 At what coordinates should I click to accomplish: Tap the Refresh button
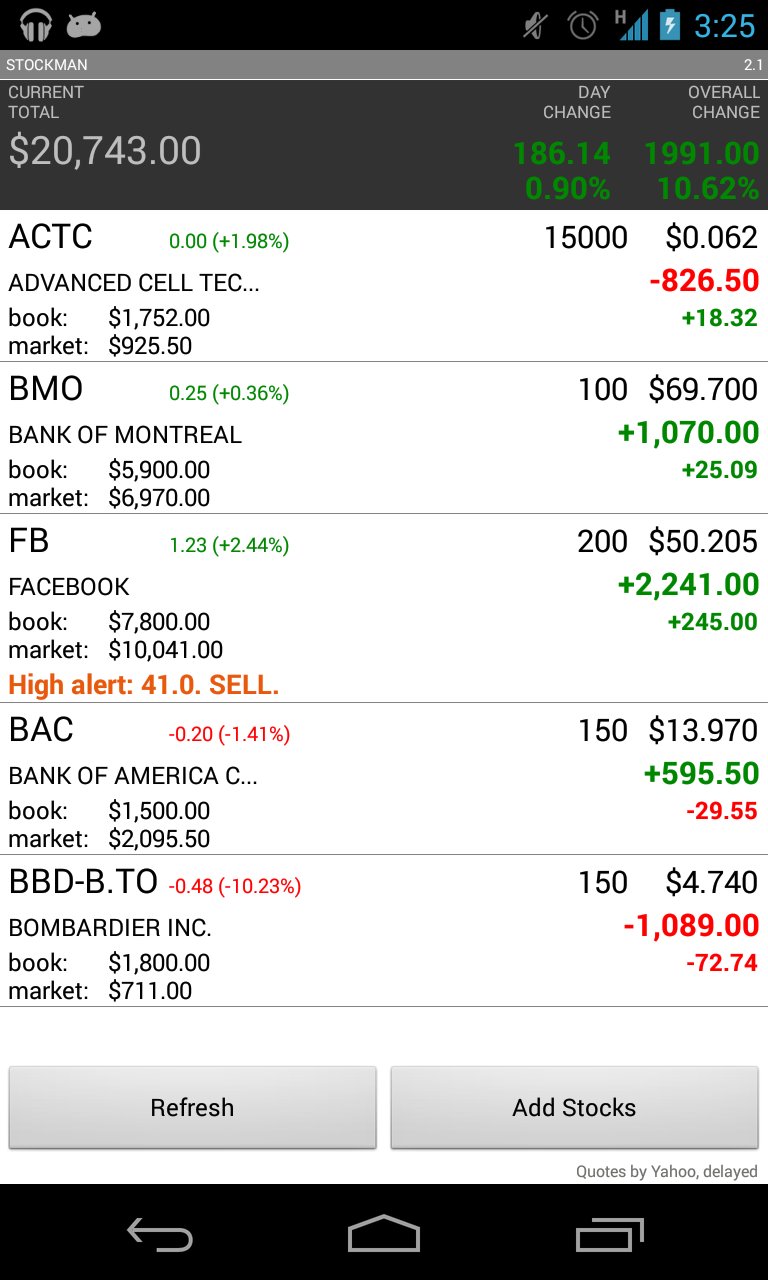click(x=192, y=1107)
